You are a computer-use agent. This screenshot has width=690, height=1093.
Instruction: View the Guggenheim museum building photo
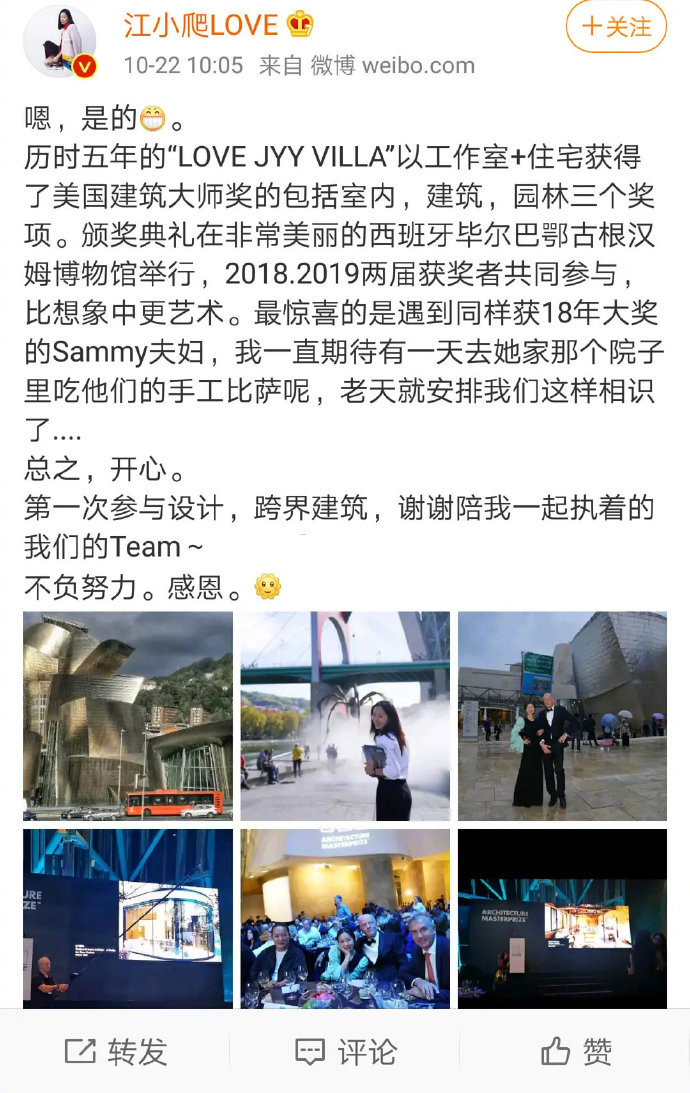[128, 716]
